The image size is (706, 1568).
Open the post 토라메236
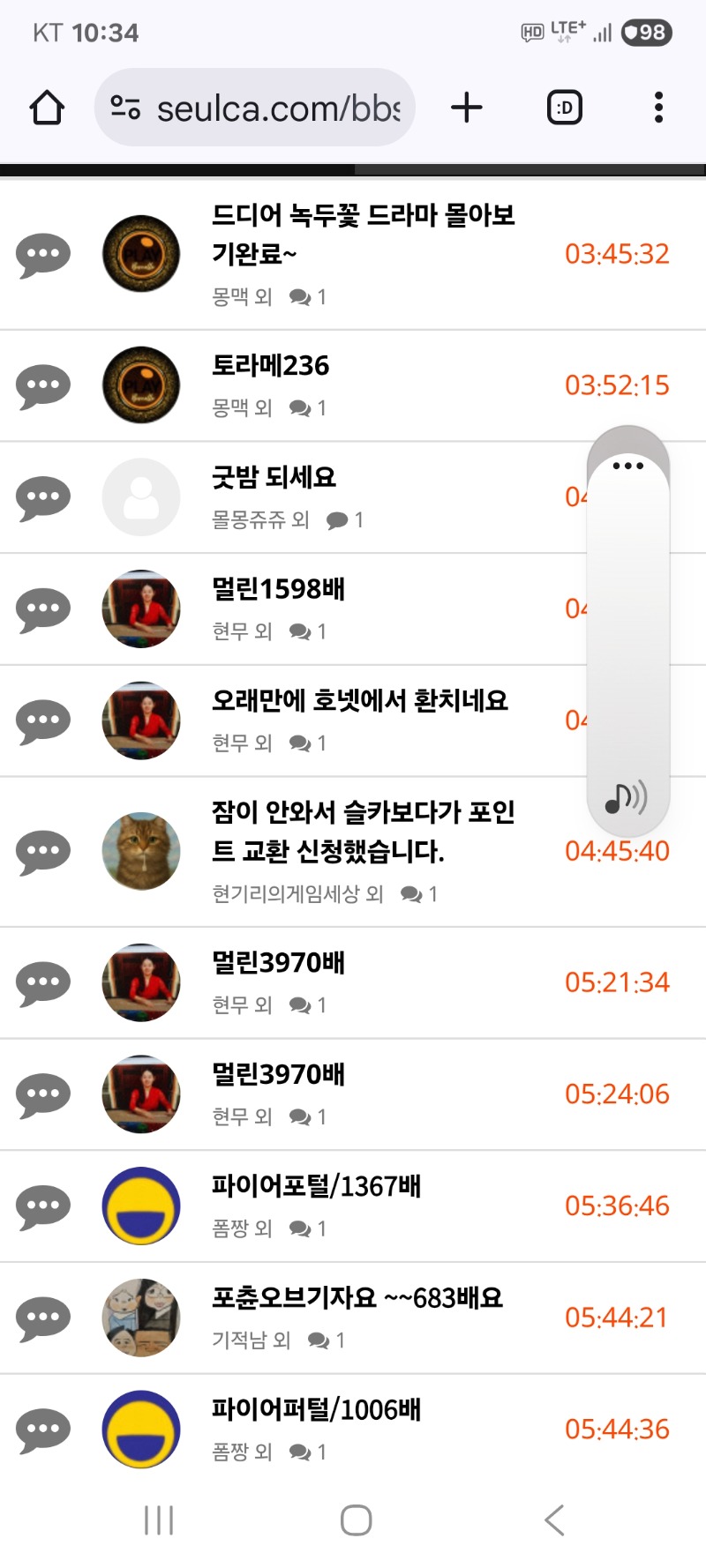[270, 366]
